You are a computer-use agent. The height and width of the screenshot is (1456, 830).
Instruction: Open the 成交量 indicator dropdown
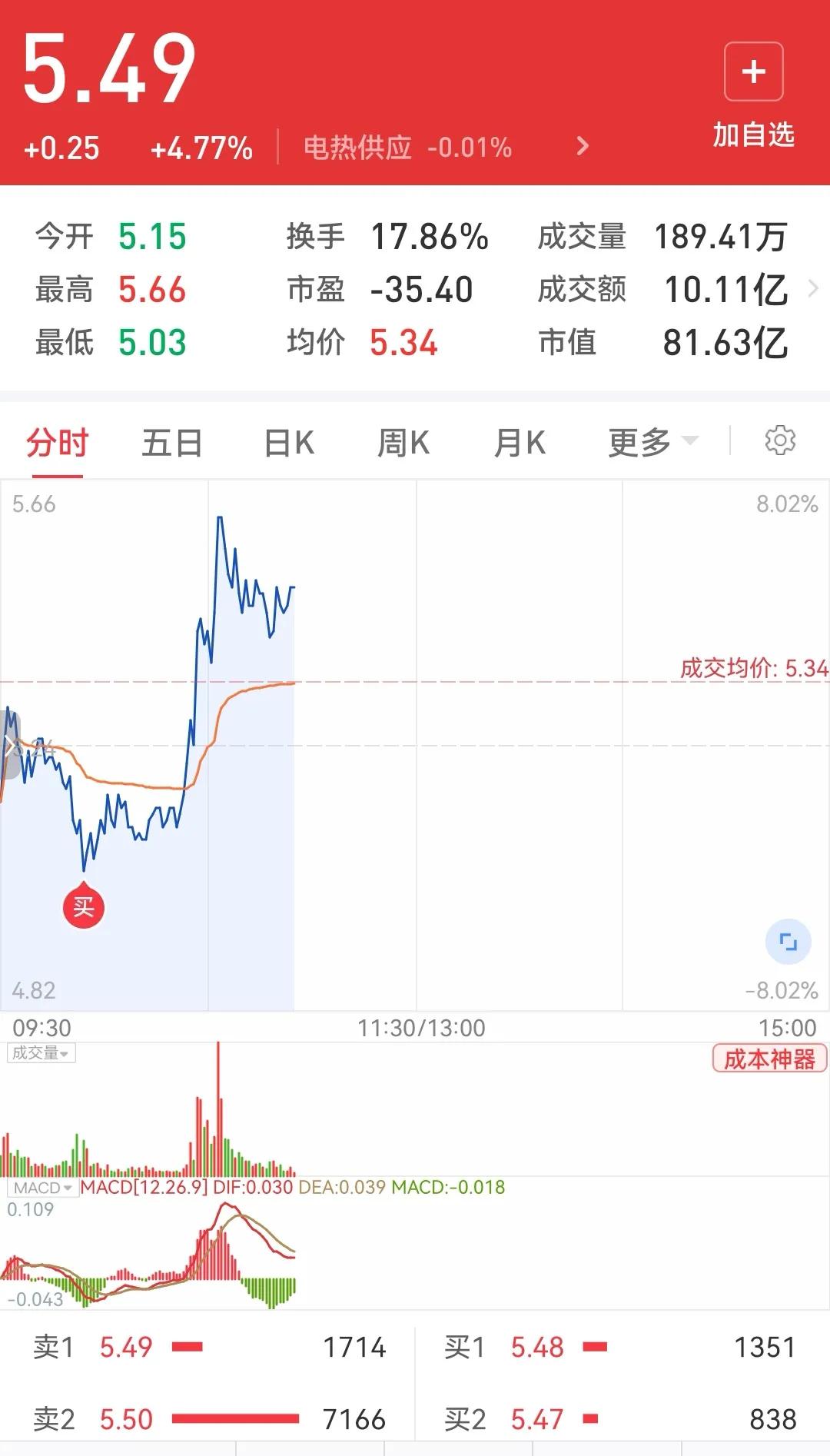(41, 1053)
